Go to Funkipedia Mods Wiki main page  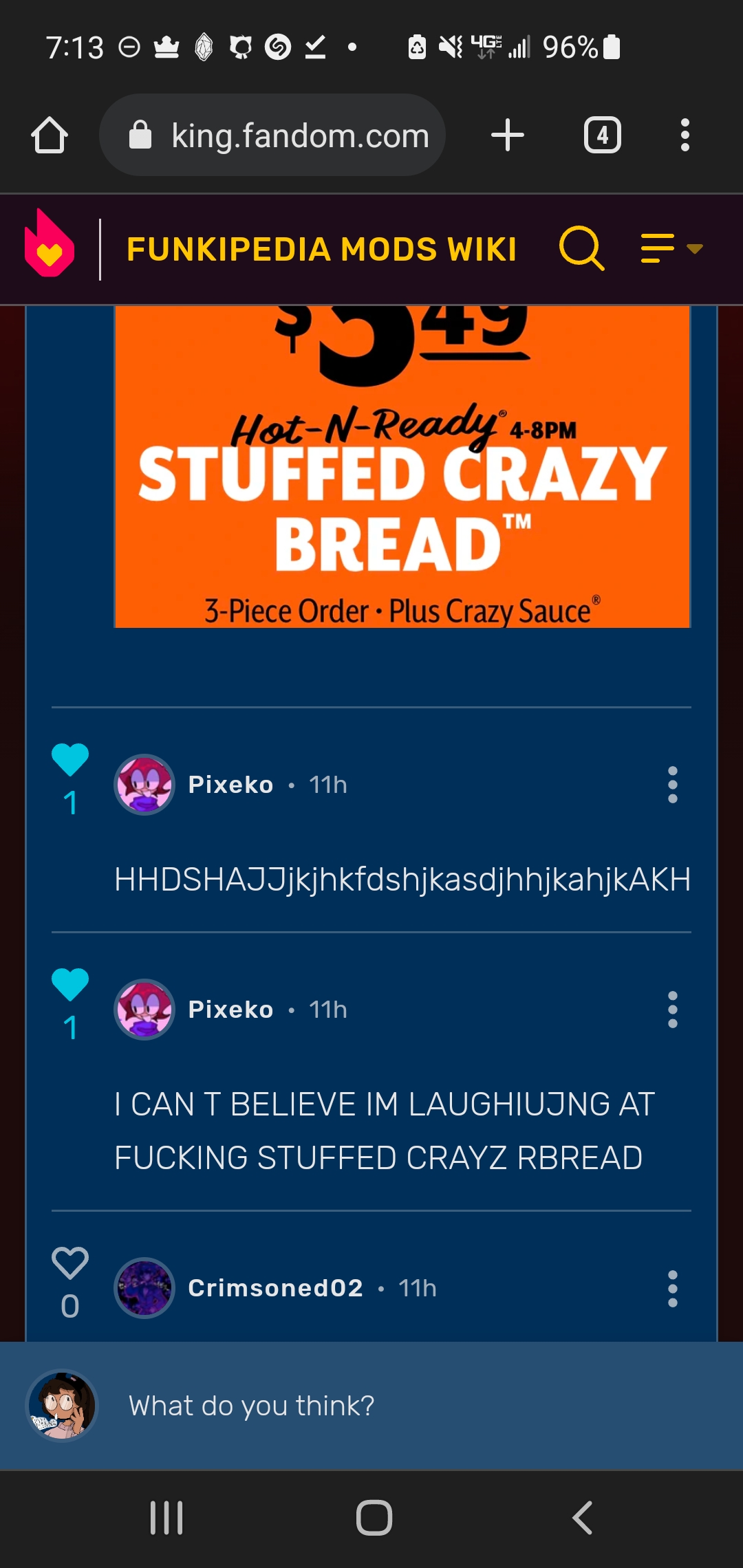[x=321, y=249]
